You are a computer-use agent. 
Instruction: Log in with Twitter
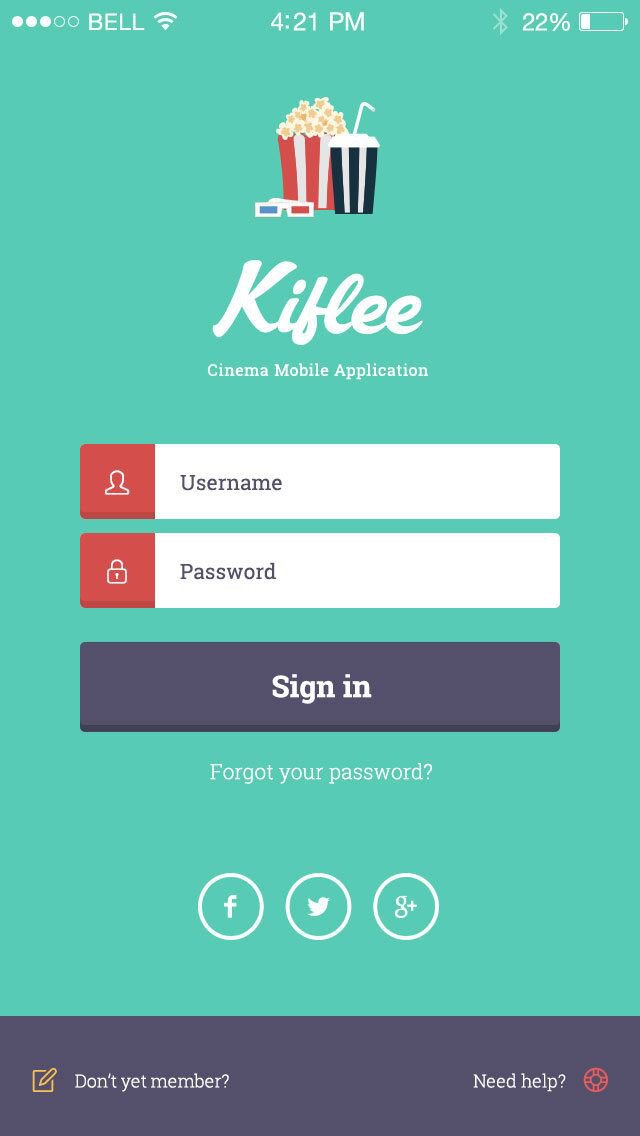pos(318,907)
